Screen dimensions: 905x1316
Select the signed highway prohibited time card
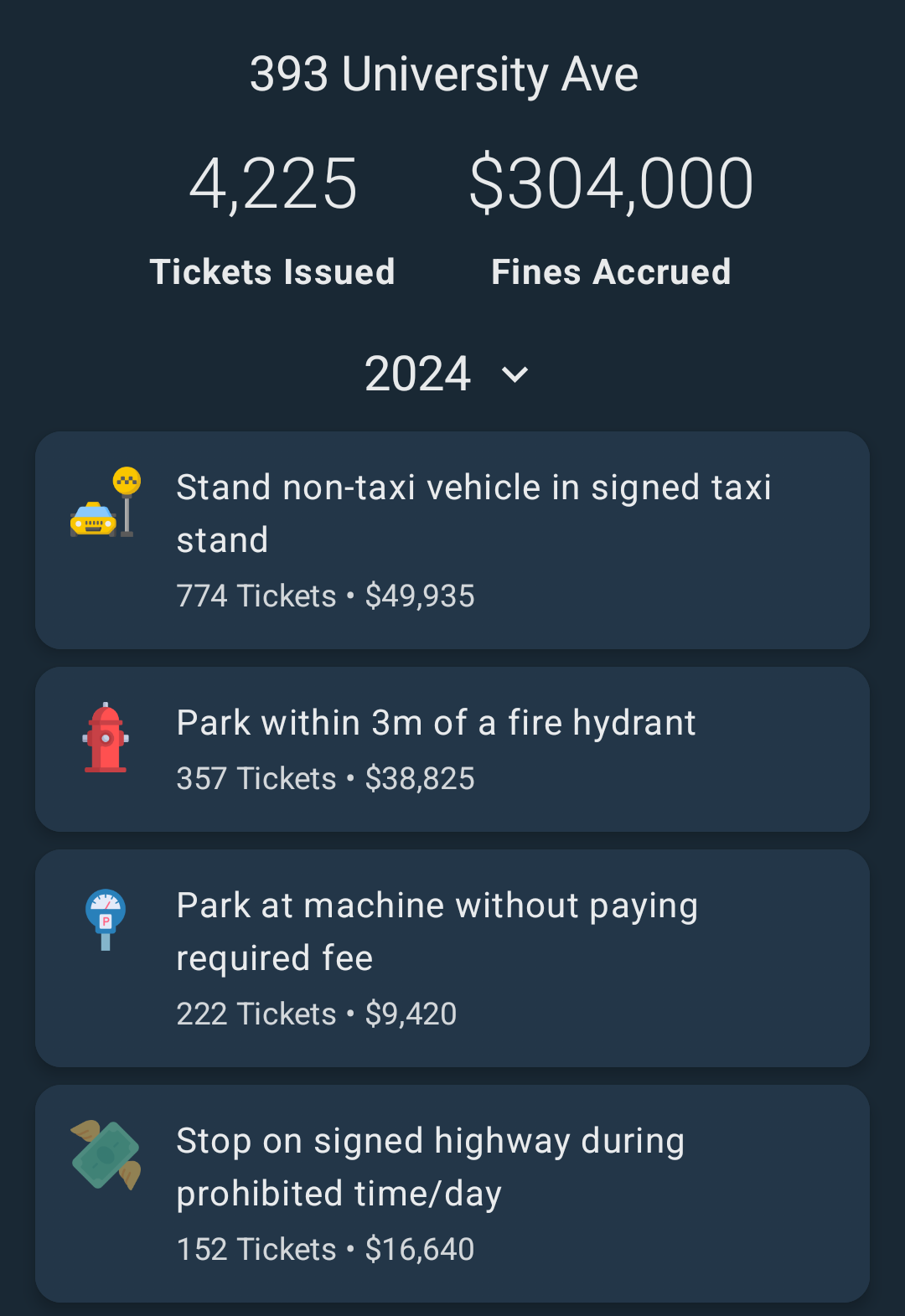[x=452, y=1193]
